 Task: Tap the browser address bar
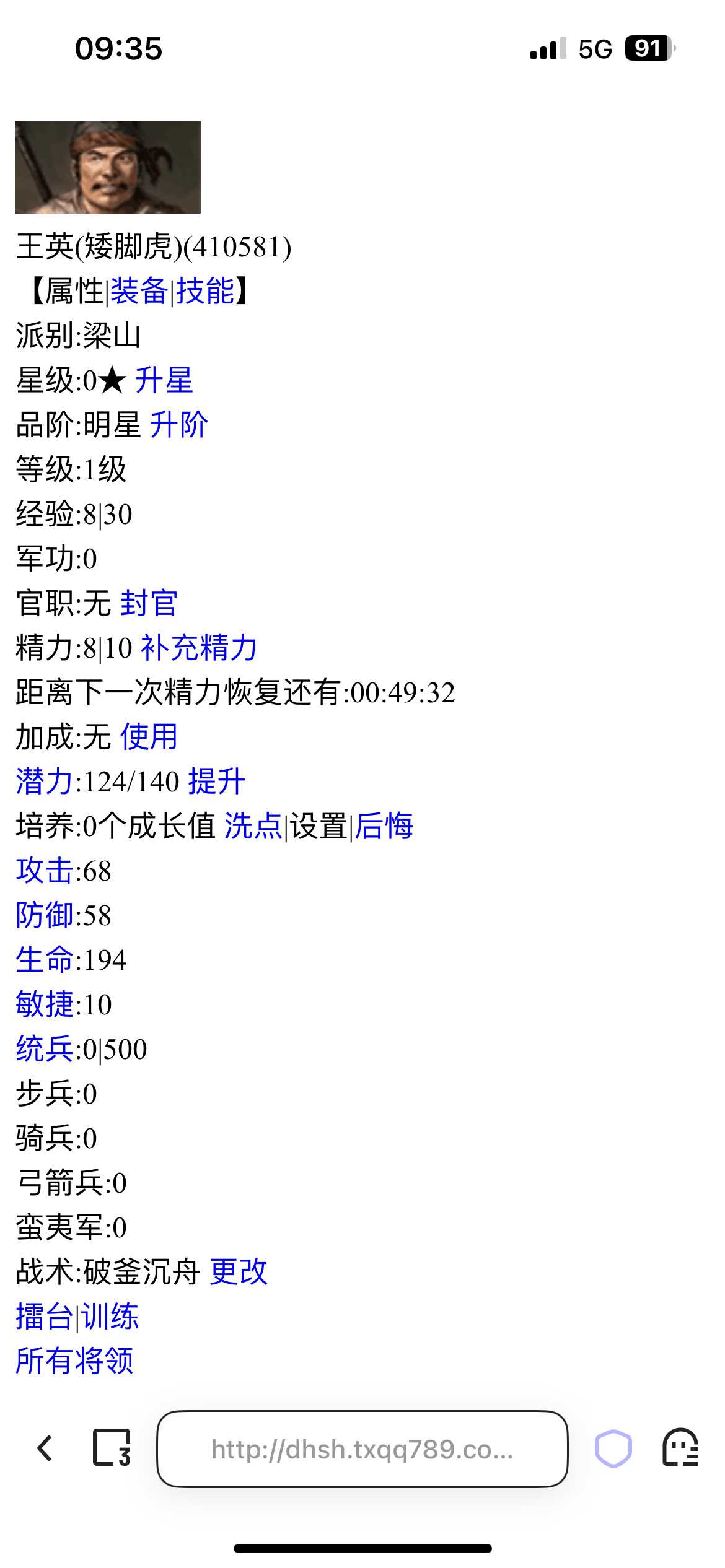(362, 1449)
